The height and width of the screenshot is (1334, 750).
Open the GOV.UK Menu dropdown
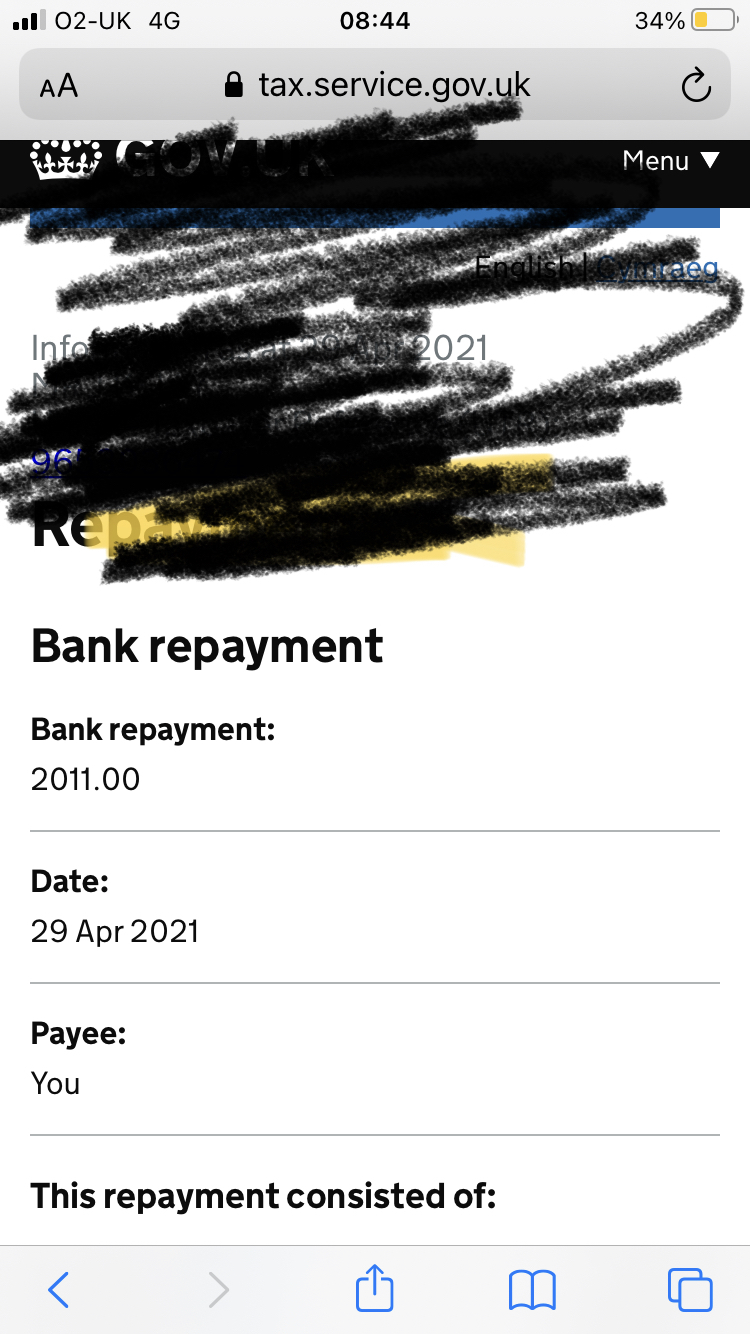[x=670, y=160]
